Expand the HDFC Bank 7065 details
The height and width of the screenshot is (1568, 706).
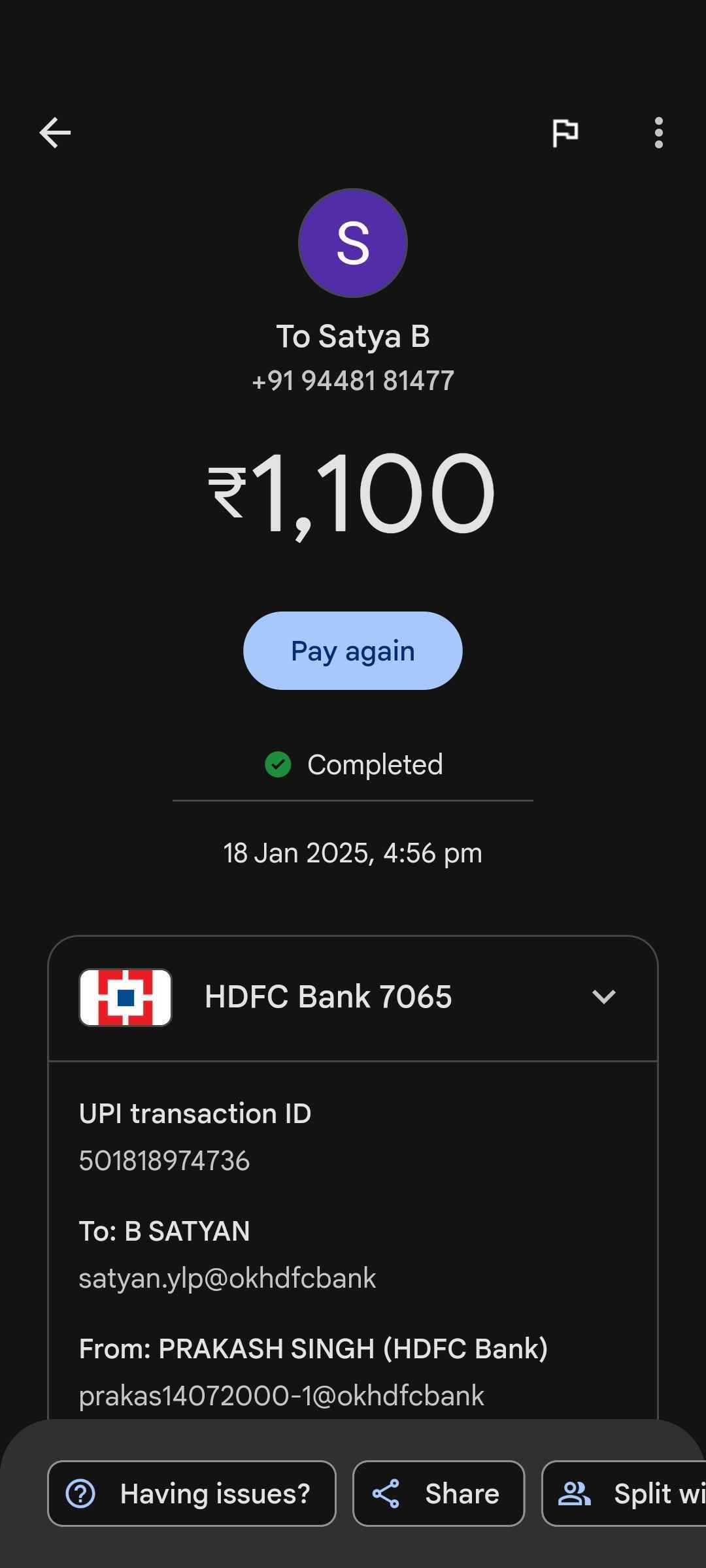353,998
